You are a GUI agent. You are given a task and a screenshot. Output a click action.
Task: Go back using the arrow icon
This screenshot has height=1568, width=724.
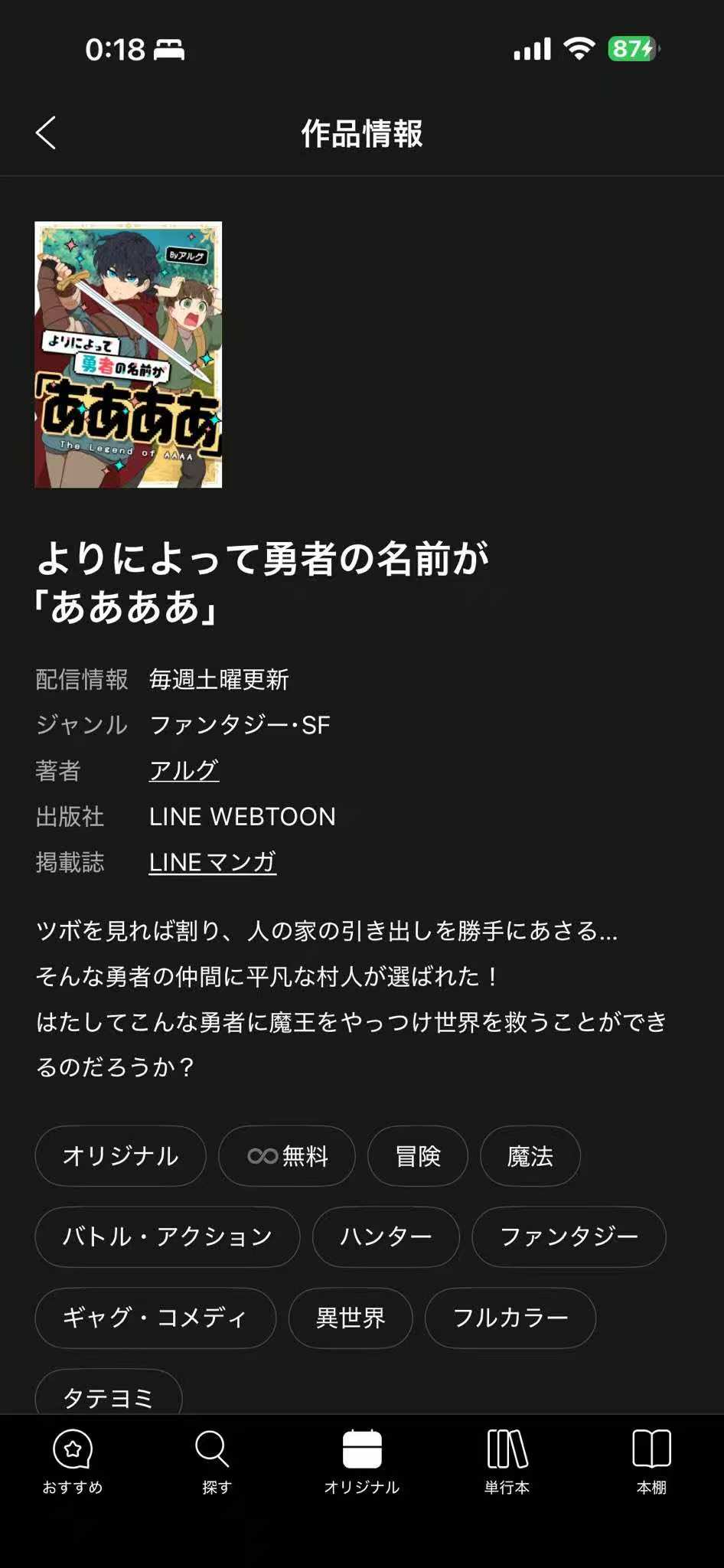[x=46, y=133]
